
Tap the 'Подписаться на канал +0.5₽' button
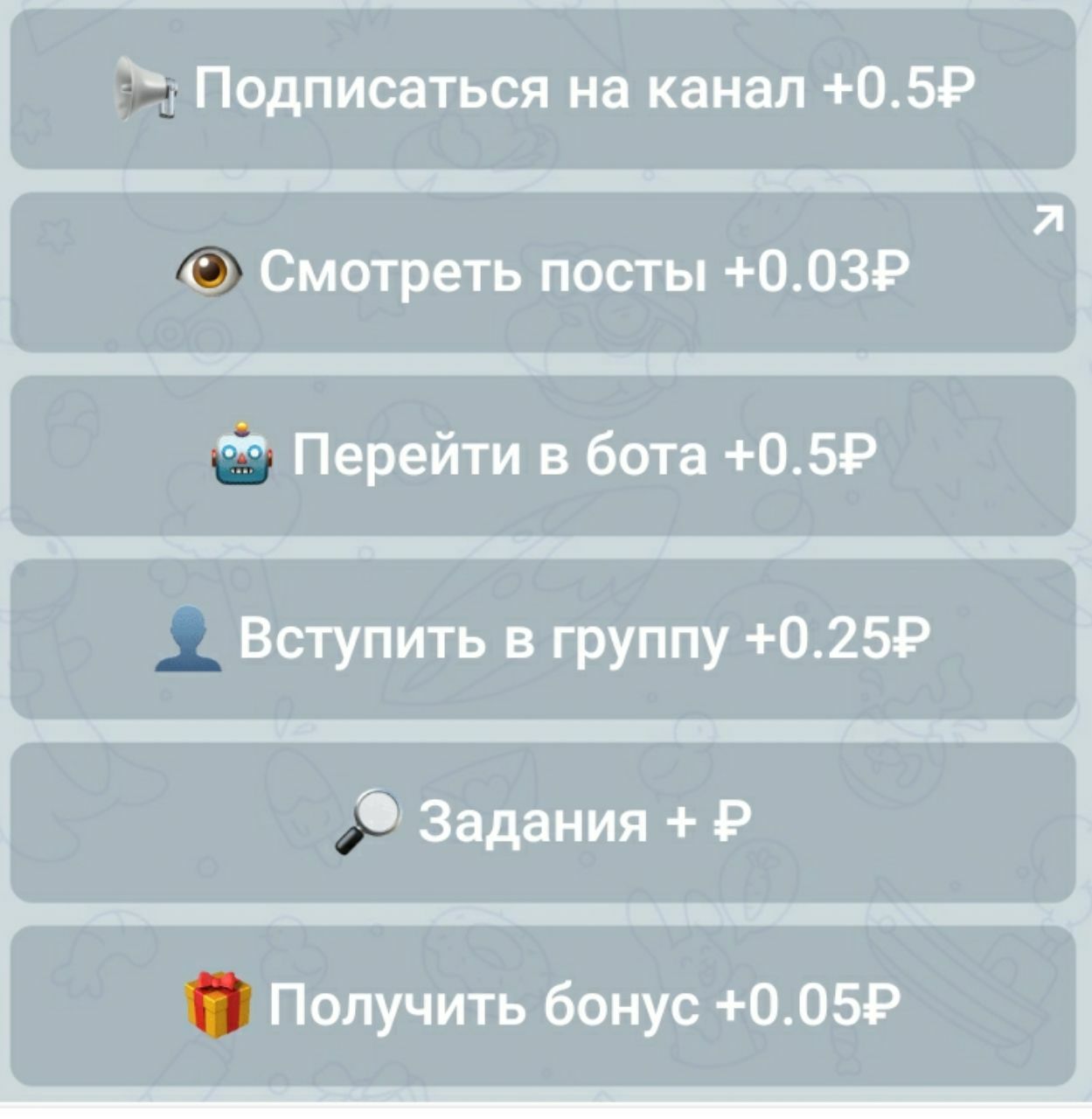point(542,89)
